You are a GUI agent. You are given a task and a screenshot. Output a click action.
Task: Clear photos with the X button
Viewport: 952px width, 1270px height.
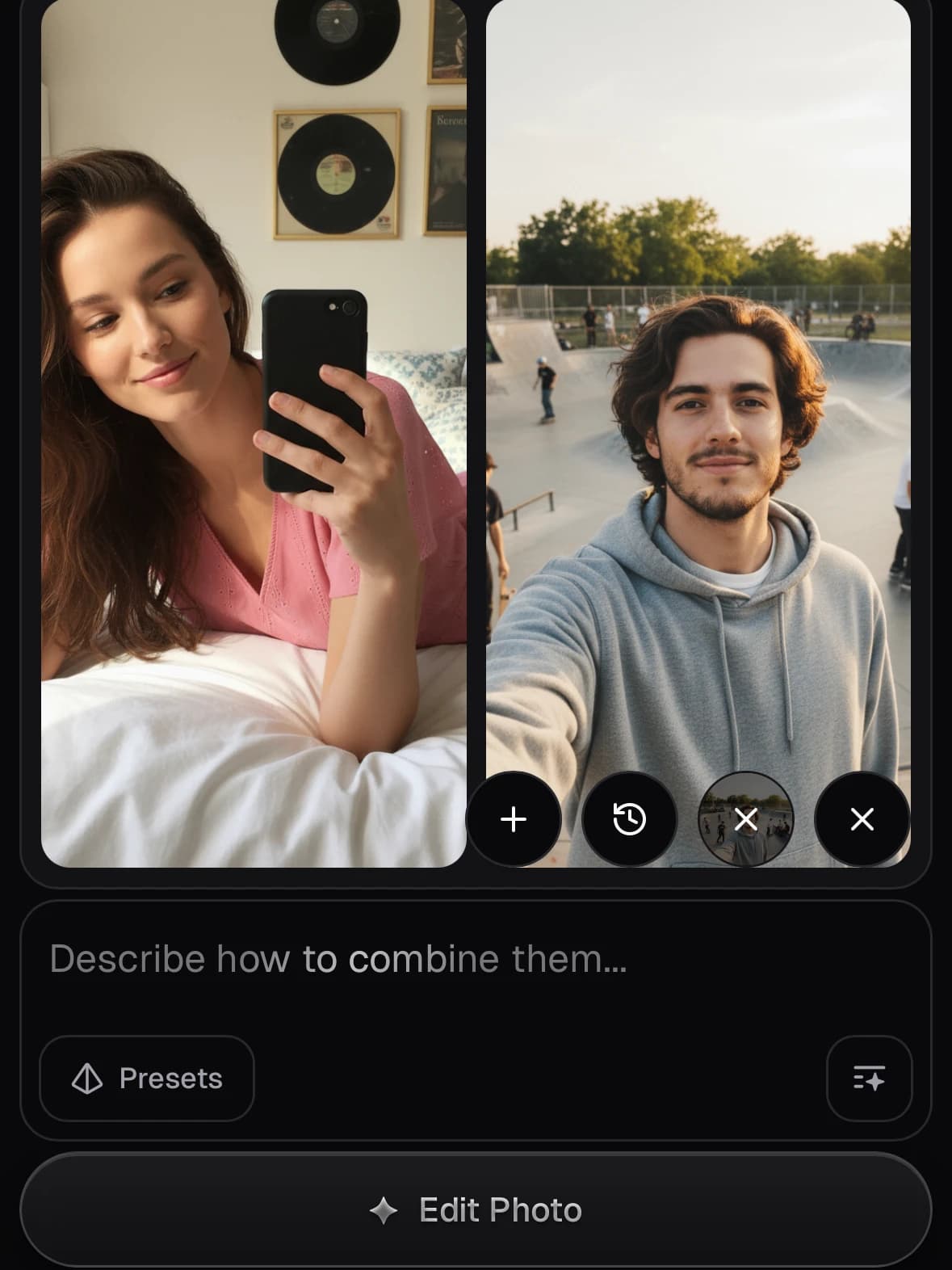coord(862,819)
